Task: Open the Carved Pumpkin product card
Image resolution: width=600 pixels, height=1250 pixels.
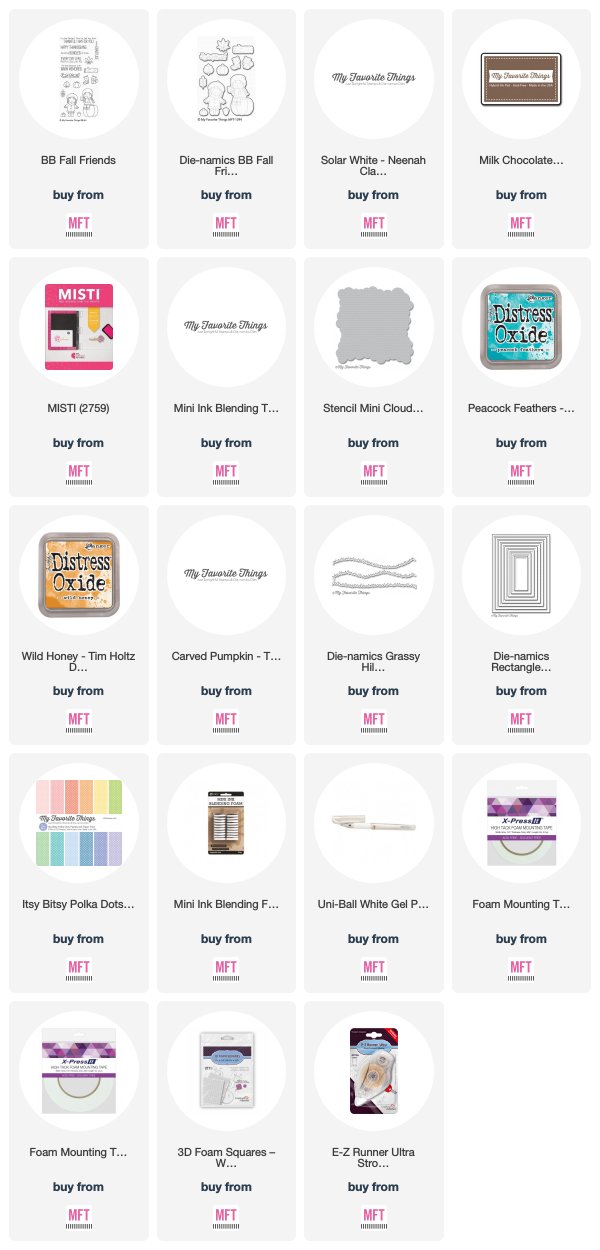Action: click(x=225, y=625)
